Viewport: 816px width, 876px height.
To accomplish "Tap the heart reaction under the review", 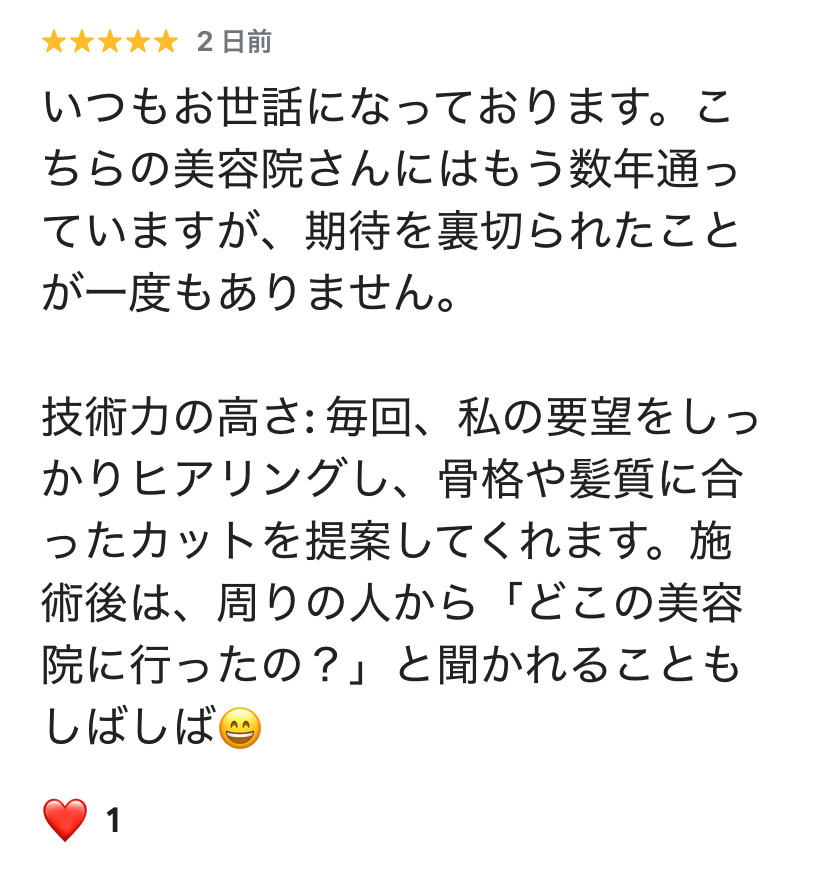I will tap(66, 821).
